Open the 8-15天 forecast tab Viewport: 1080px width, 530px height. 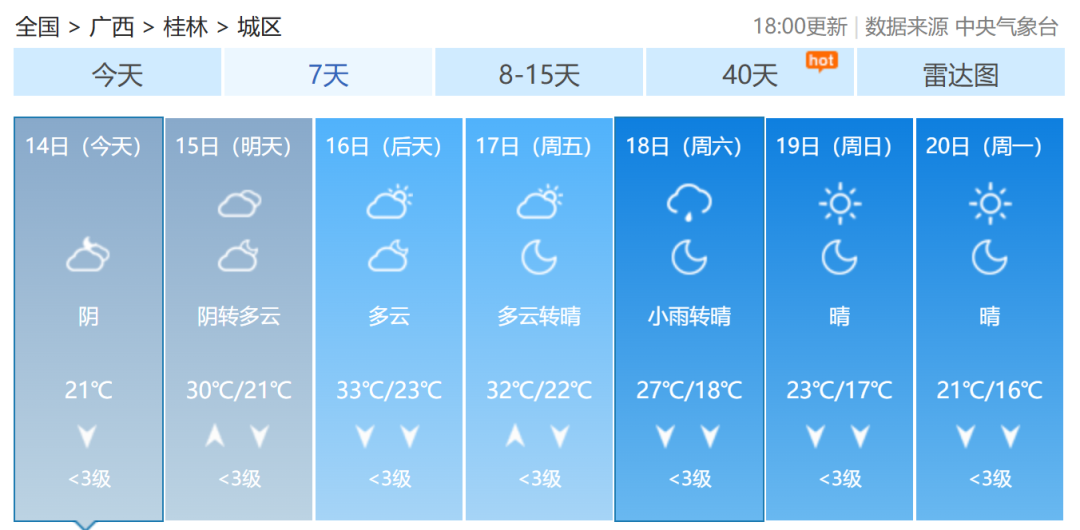(539, 74)
